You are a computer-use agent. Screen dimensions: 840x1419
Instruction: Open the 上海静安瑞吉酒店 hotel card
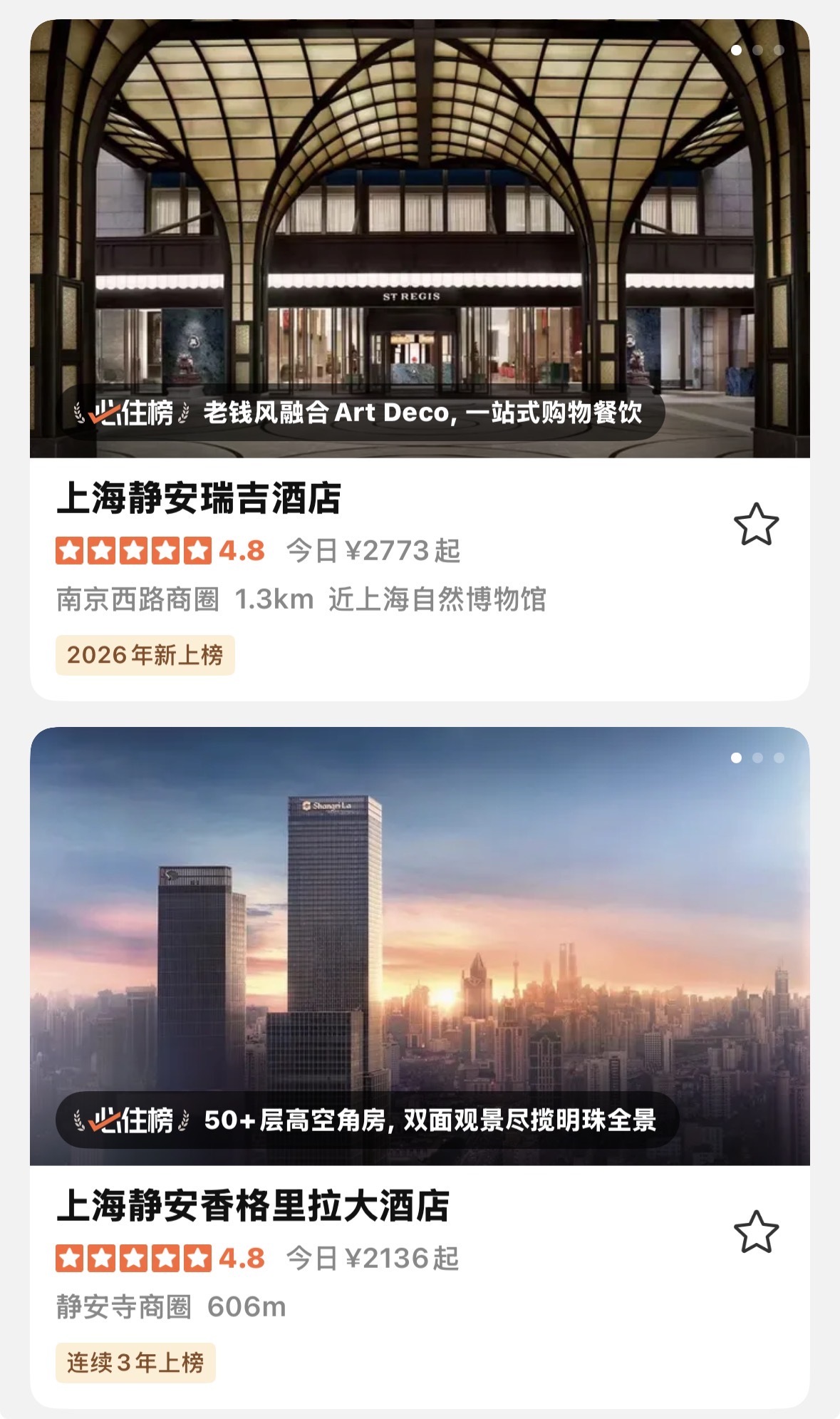199,498
